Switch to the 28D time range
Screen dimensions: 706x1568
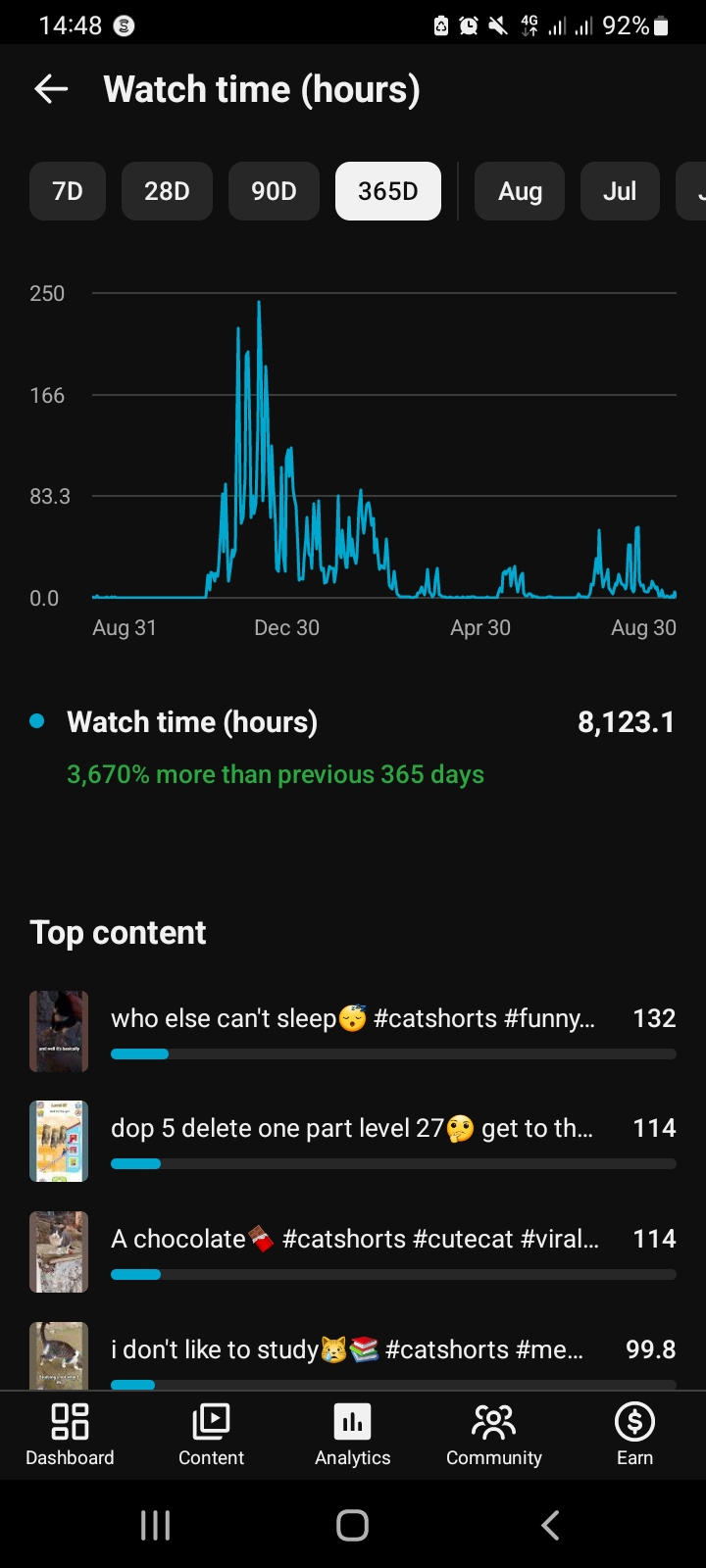pos(167,191)
